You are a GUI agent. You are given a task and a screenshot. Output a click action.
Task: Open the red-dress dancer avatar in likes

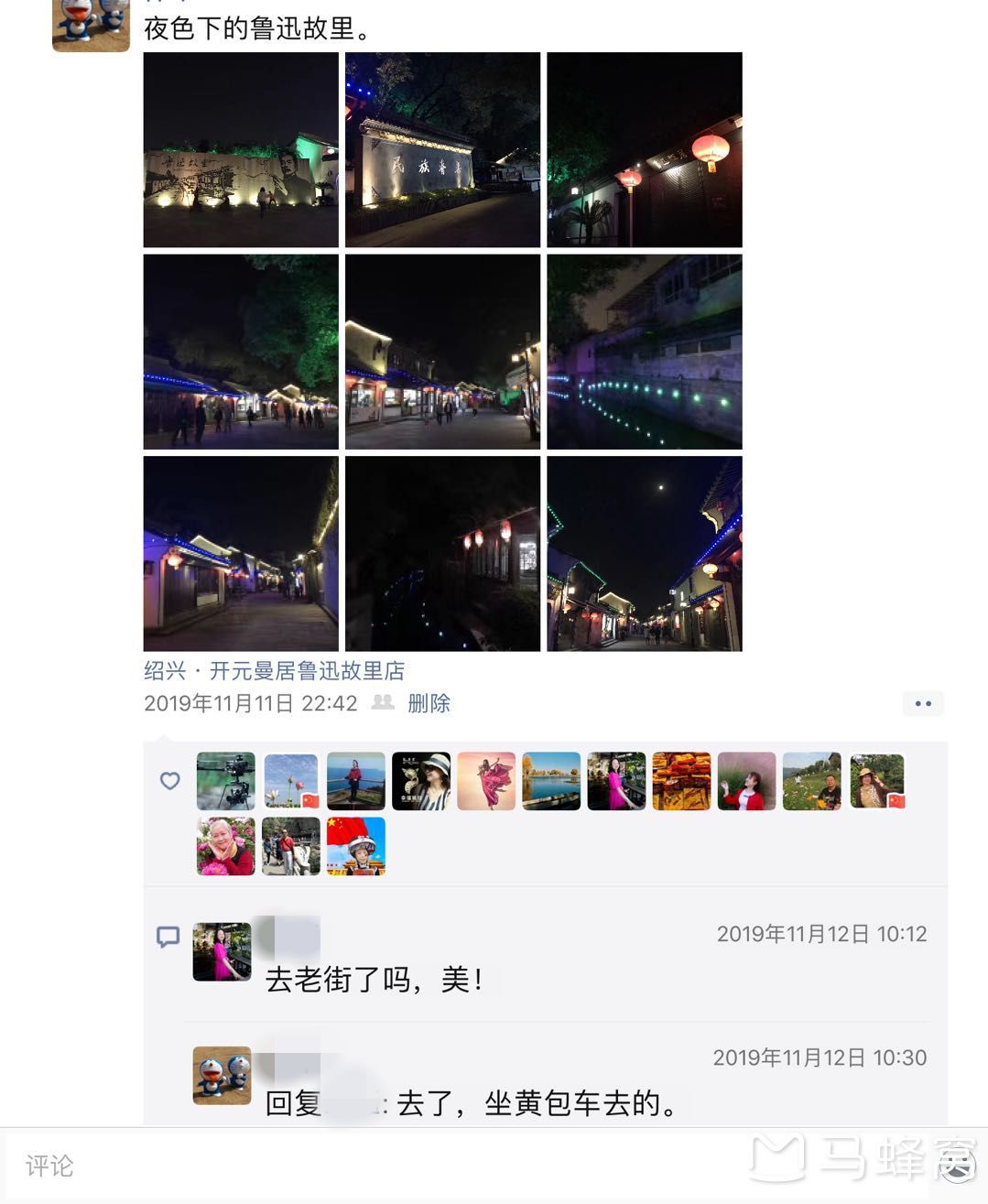(486, 781)
